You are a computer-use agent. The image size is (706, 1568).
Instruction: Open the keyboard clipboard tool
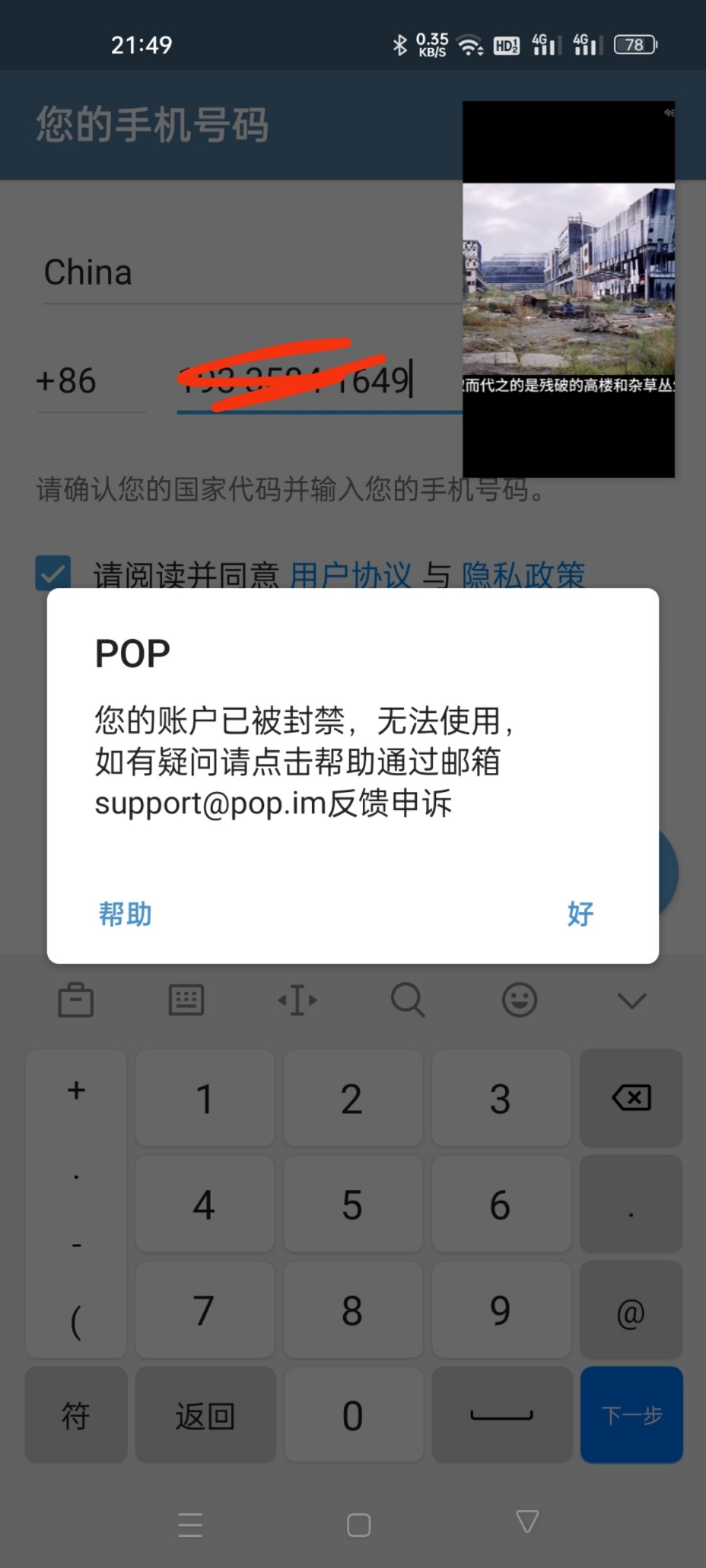76,1000
